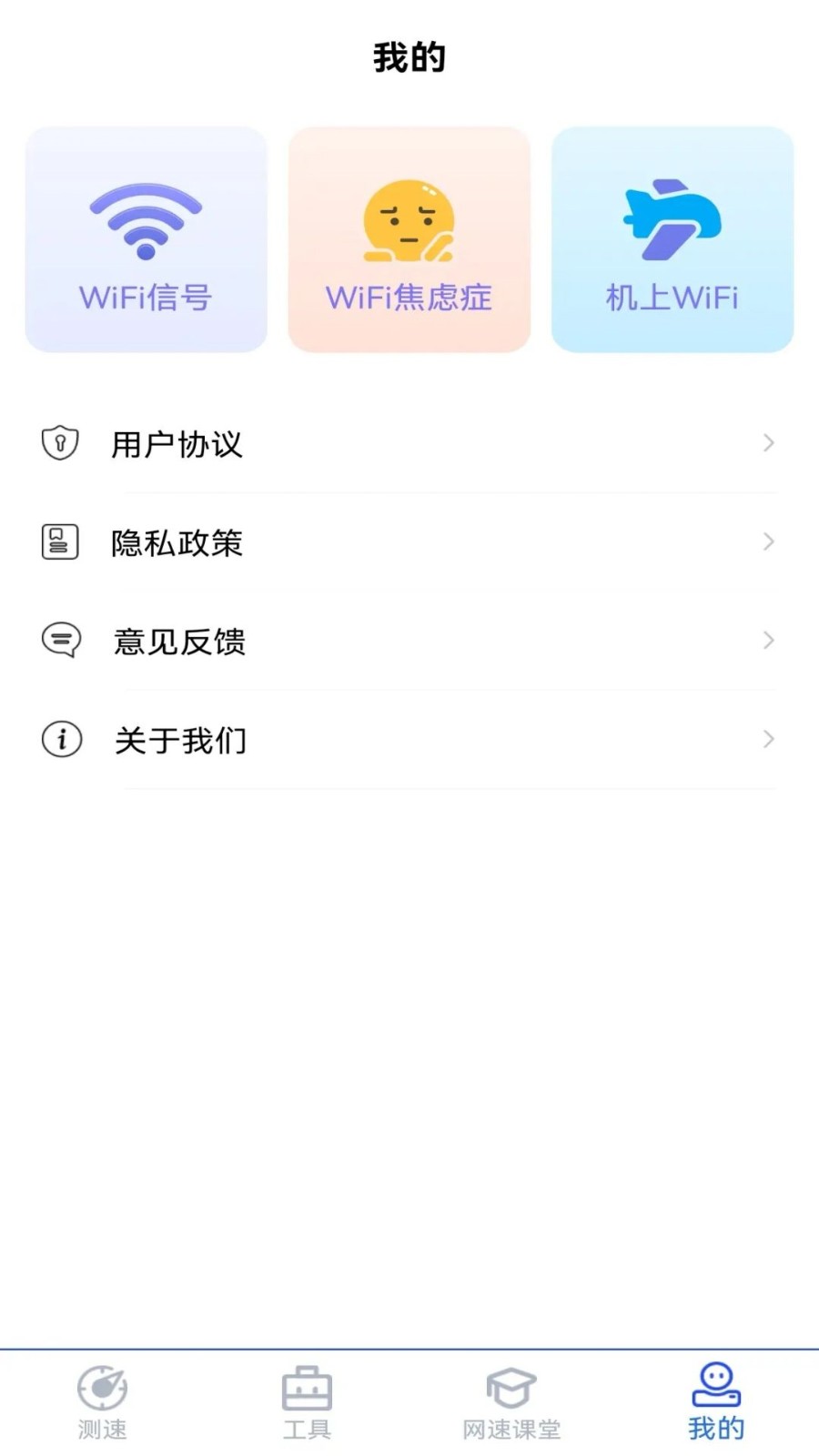This screenshot has height=1456, width=819.
Task: Expand the 关于我们 row chevron
Action: pos(767,740)
